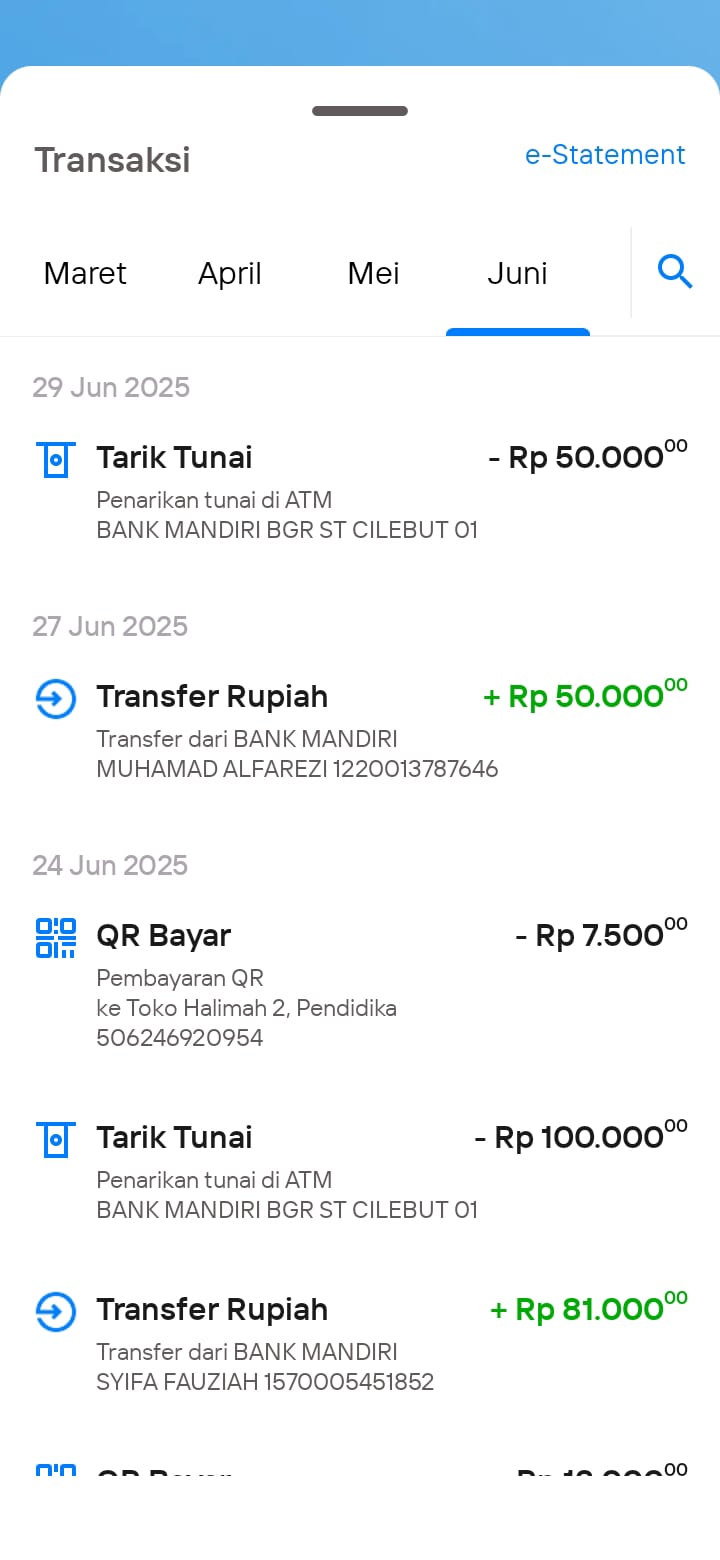
Task: View transfer from Muhamad Alfarezi
Action: tap(360, 731)
